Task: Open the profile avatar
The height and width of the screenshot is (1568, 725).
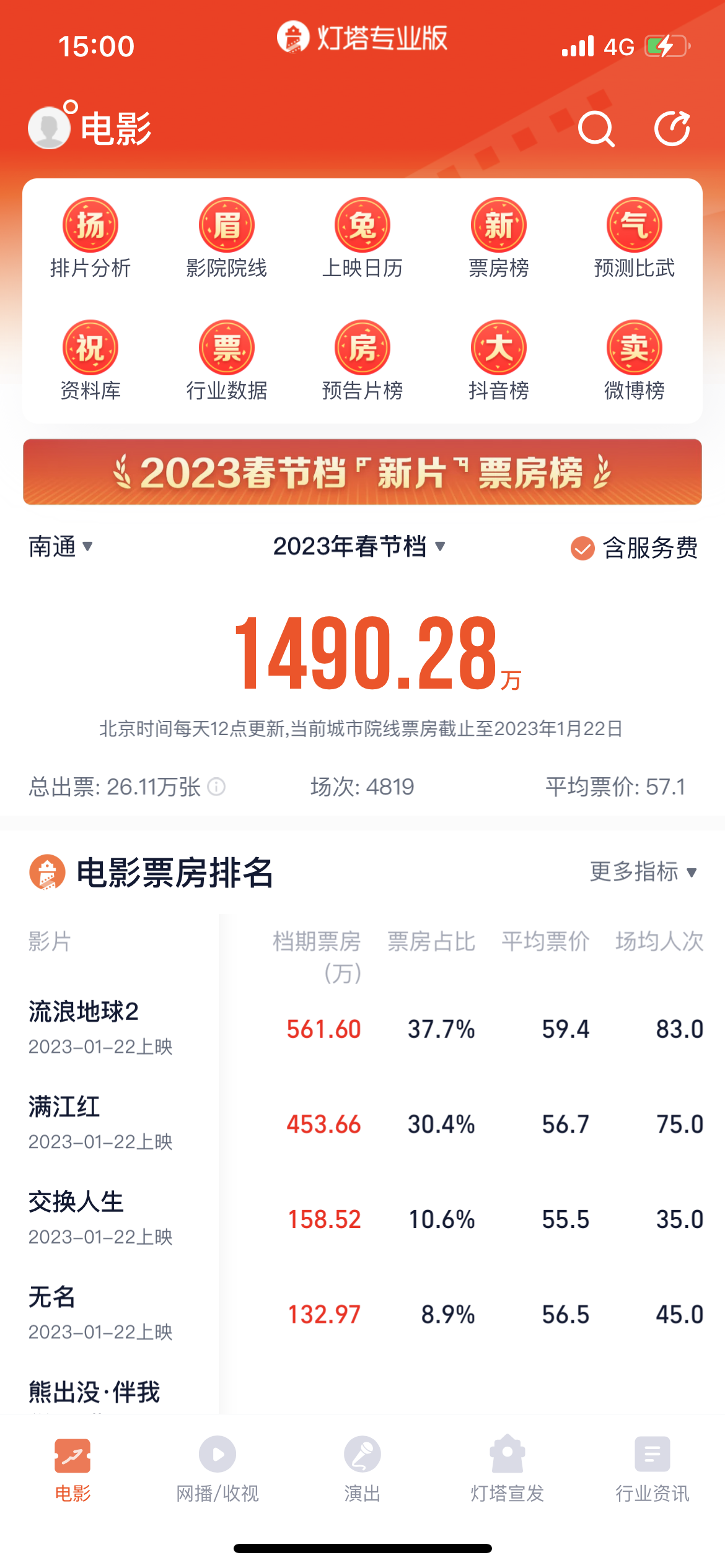Action: point(50,128)
